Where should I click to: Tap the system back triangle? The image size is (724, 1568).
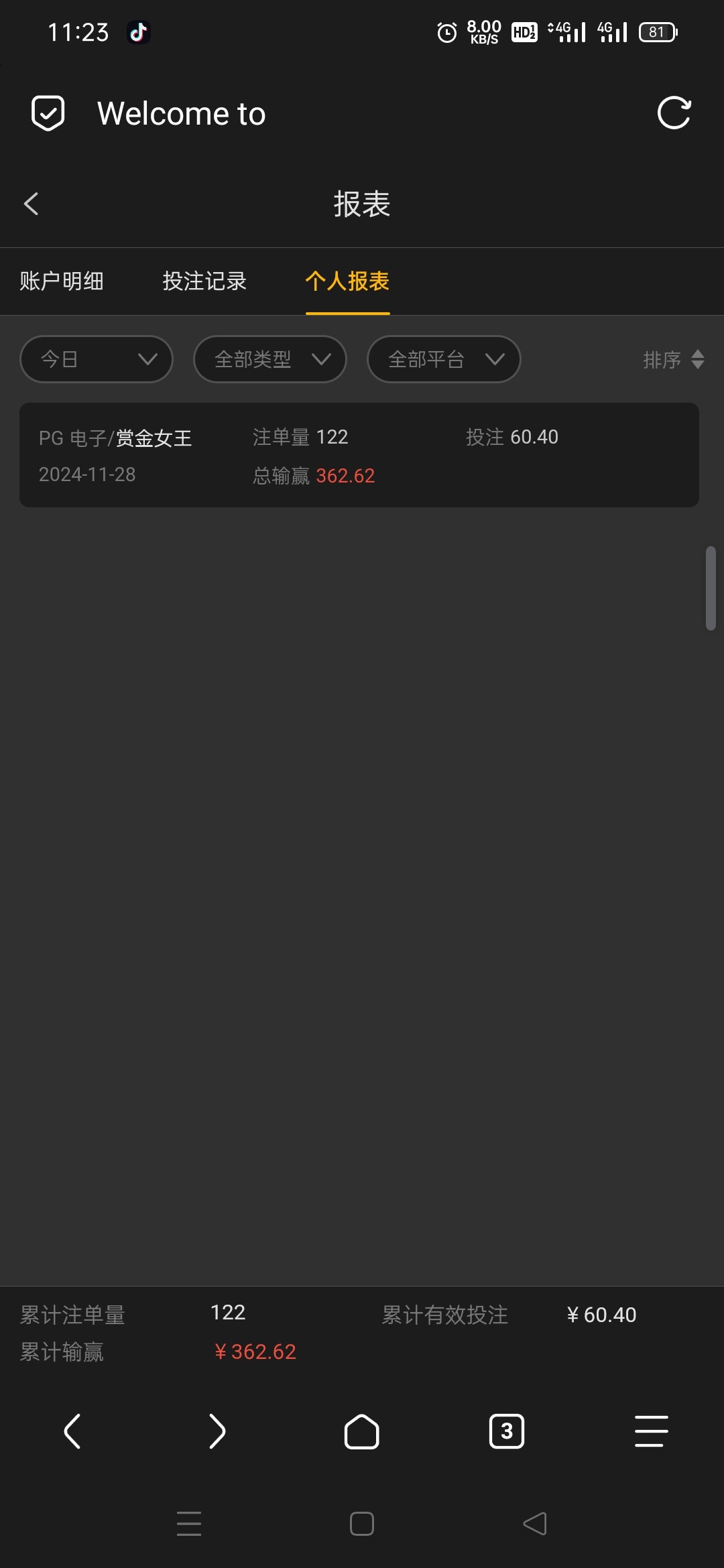[x=535, y=1524]
